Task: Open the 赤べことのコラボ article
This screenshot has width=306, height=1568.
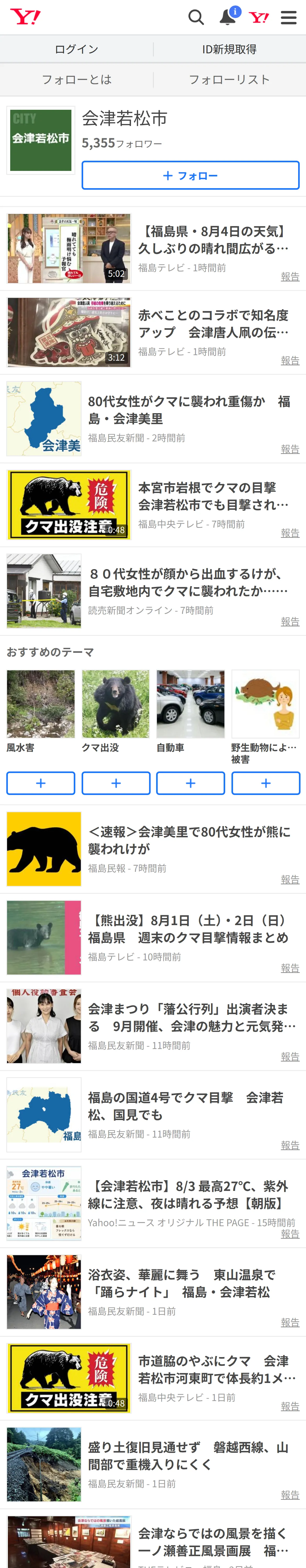Action: click(153, 332)
